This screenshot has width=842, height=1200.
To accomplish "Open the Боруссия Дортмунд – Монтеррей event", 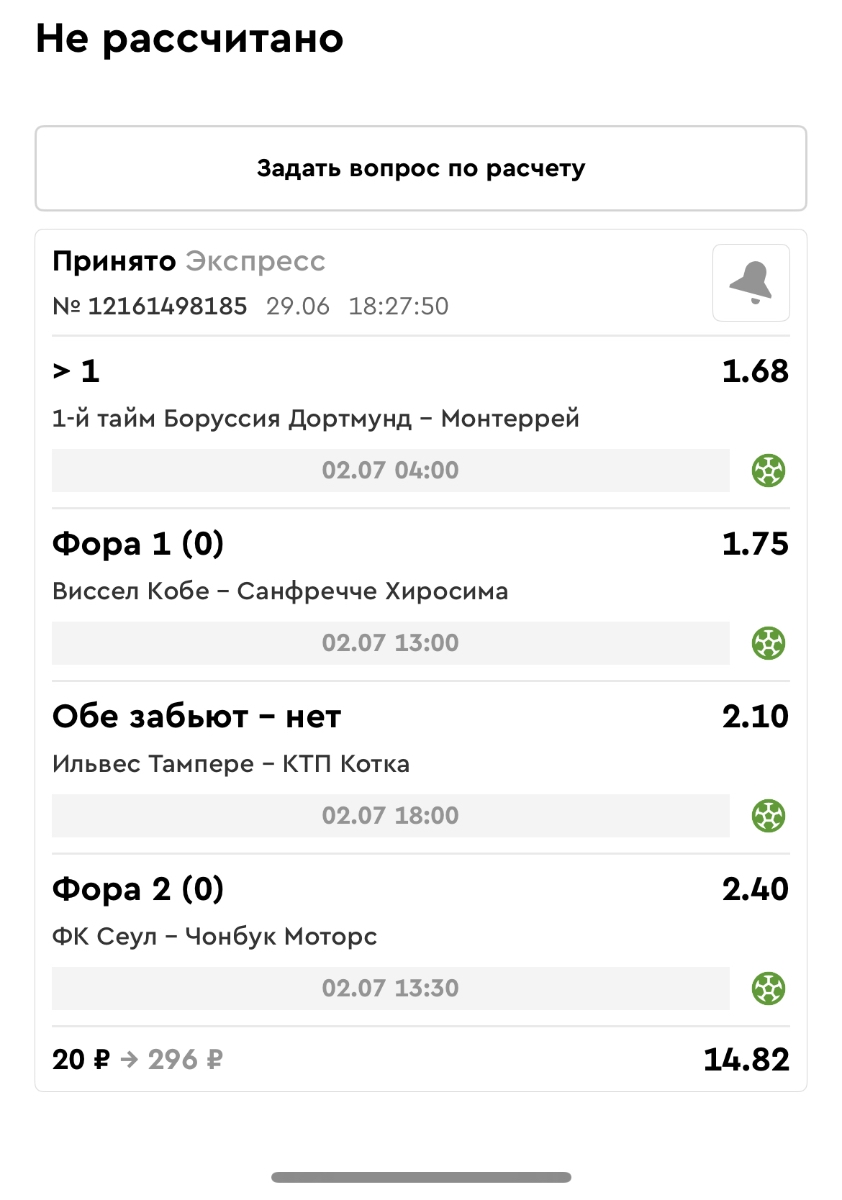I will (316, 418).
